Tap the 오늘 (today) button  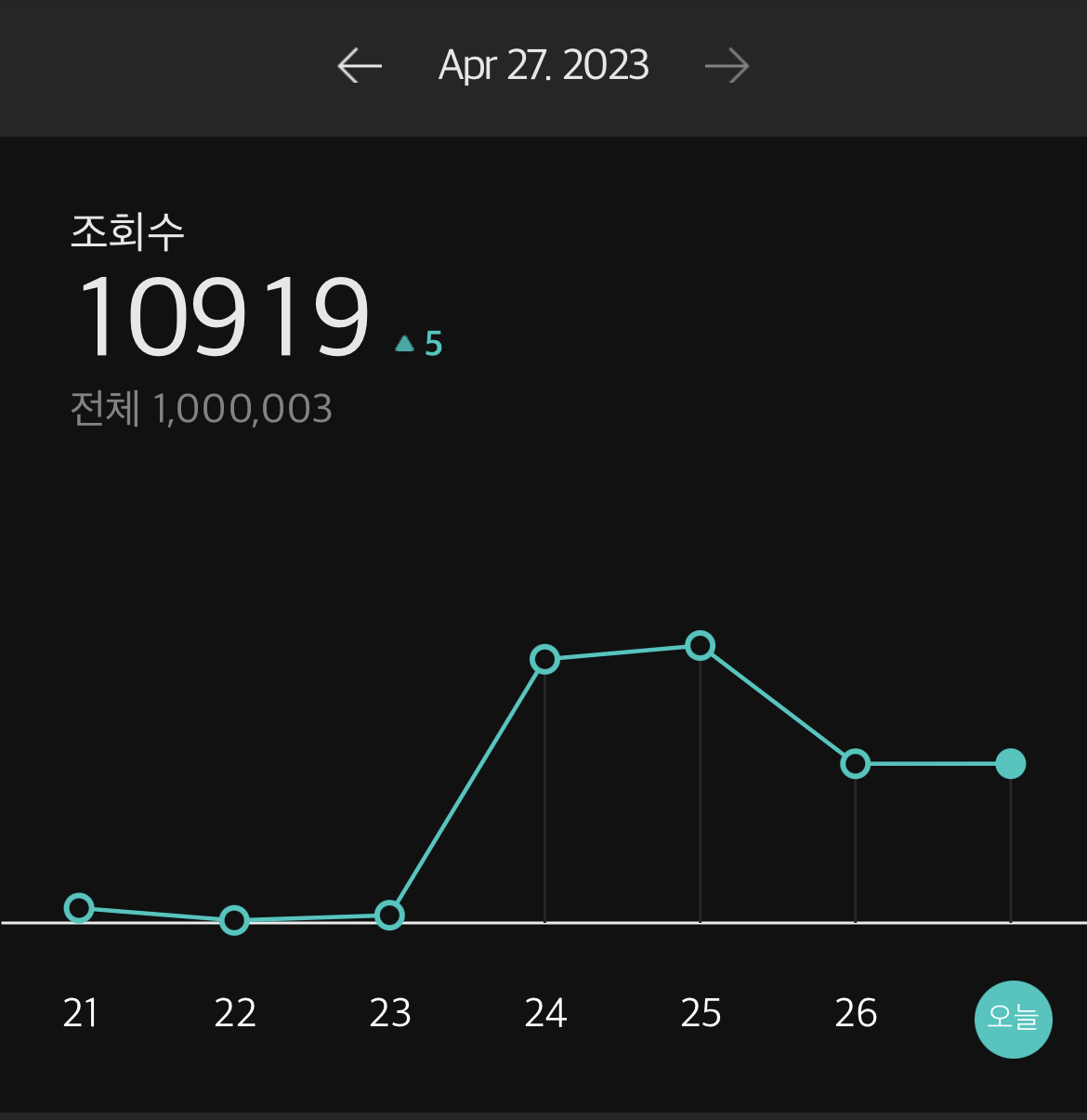[1013, 1020]
